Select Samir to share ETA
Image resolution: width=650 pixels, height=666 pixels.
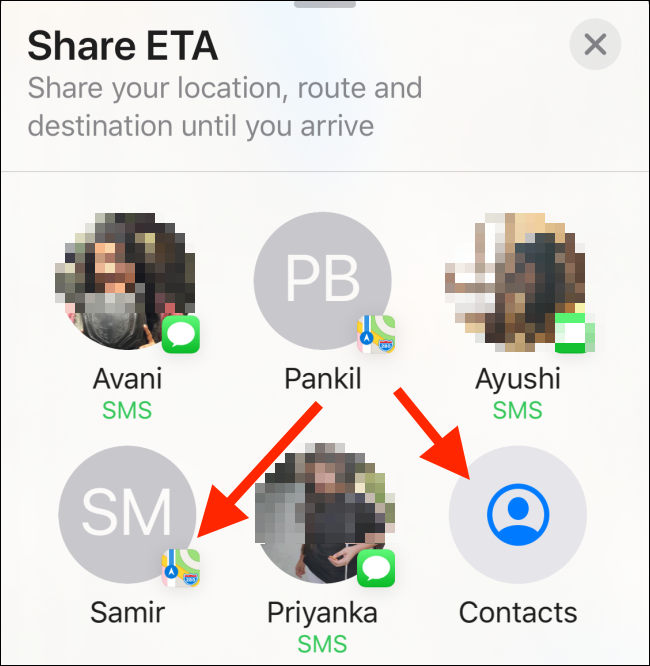click(127, 515)
